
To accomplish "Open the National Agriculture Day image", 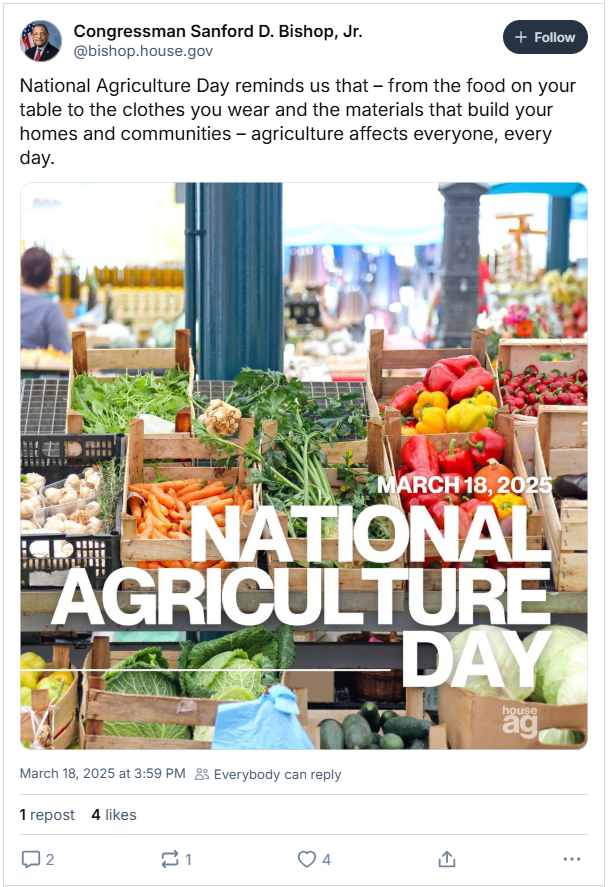I will coord(304,466).
